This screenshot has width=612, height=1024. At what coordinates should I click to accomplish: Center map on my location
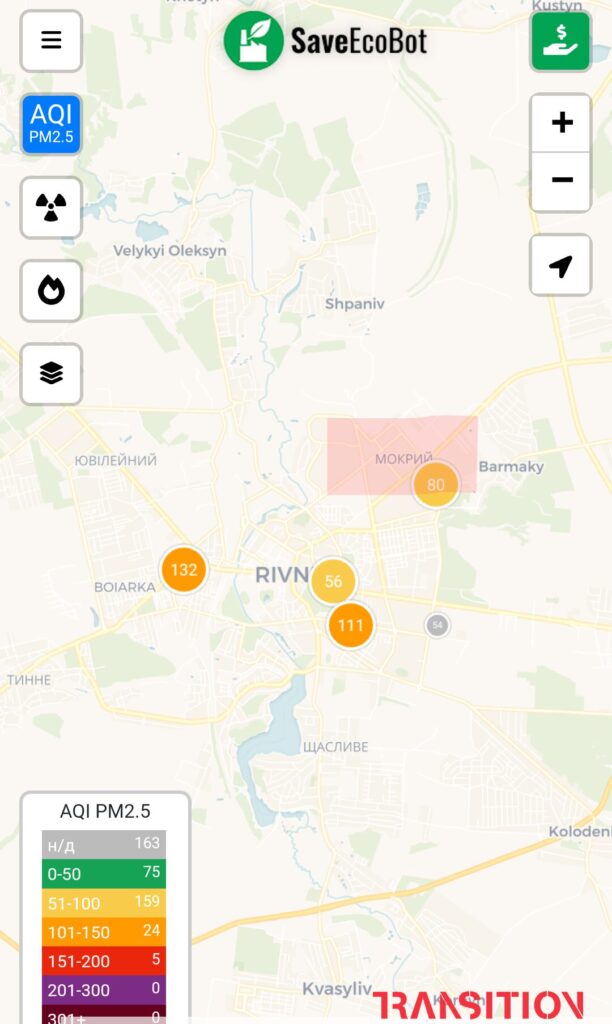click(x=561, y=265)
